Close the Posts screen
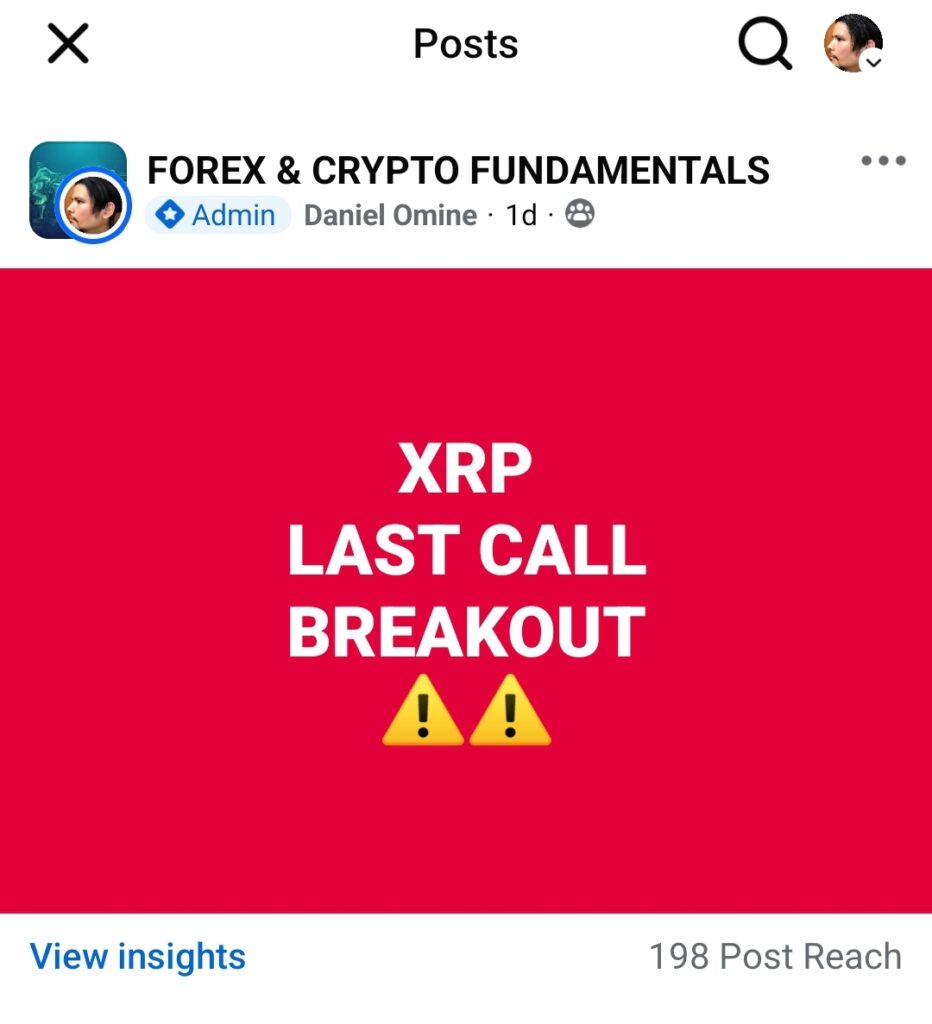 click(x=68, y=45)
